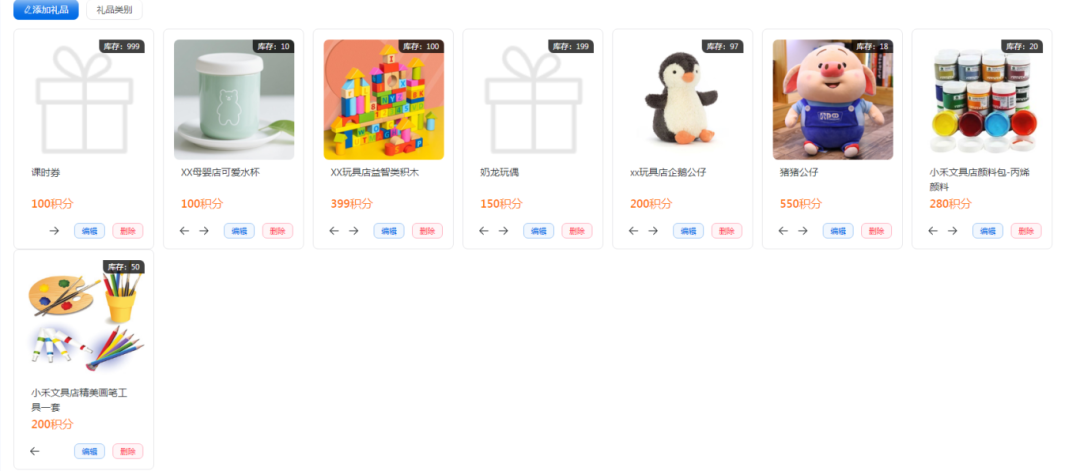Viewport: 1080px width, 471px height.
Task: Delete the 小禾文具店精美画笔工具一套 gift
Action: (x=127, y=451)
